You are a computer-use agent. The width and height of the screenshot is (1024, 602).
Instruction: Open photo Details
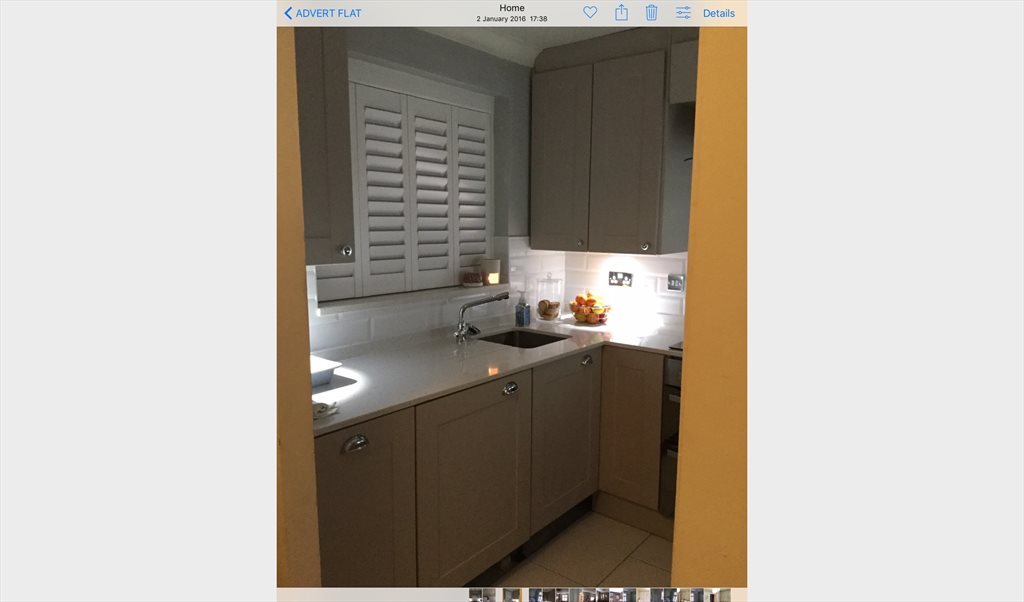[x=718, y=13]
